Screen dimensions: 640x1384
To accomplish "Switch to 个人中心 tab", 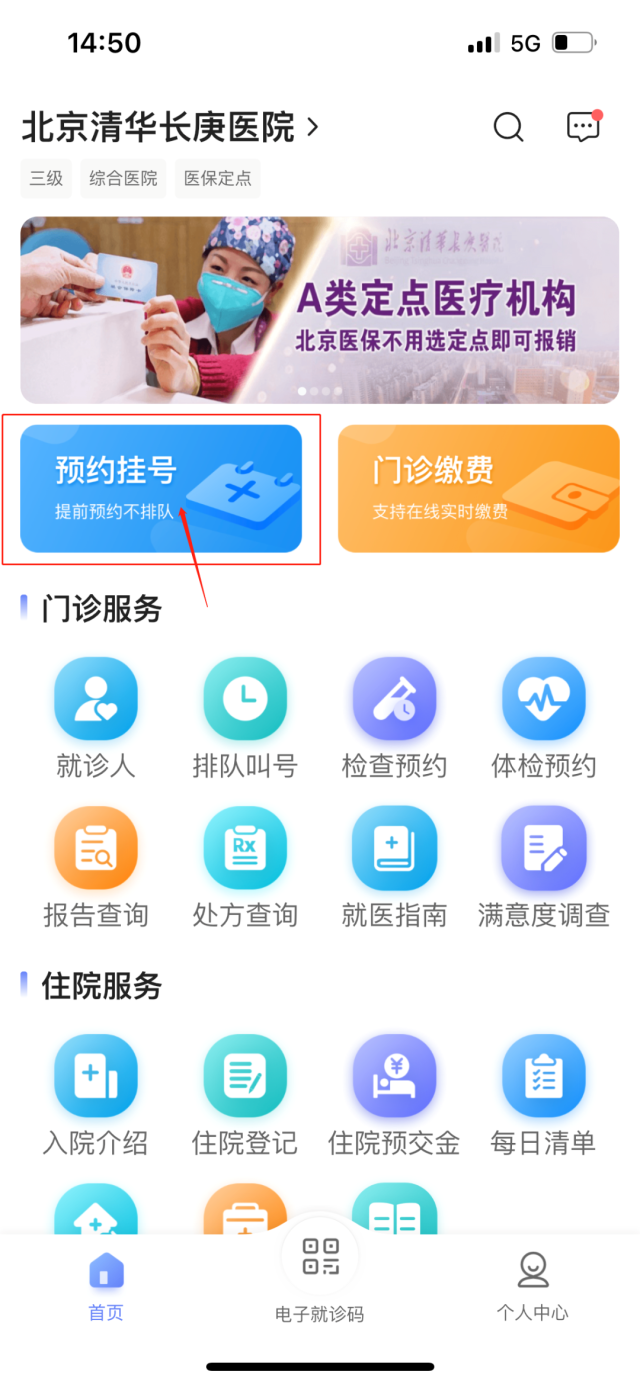I will (x=532, y=1285).
